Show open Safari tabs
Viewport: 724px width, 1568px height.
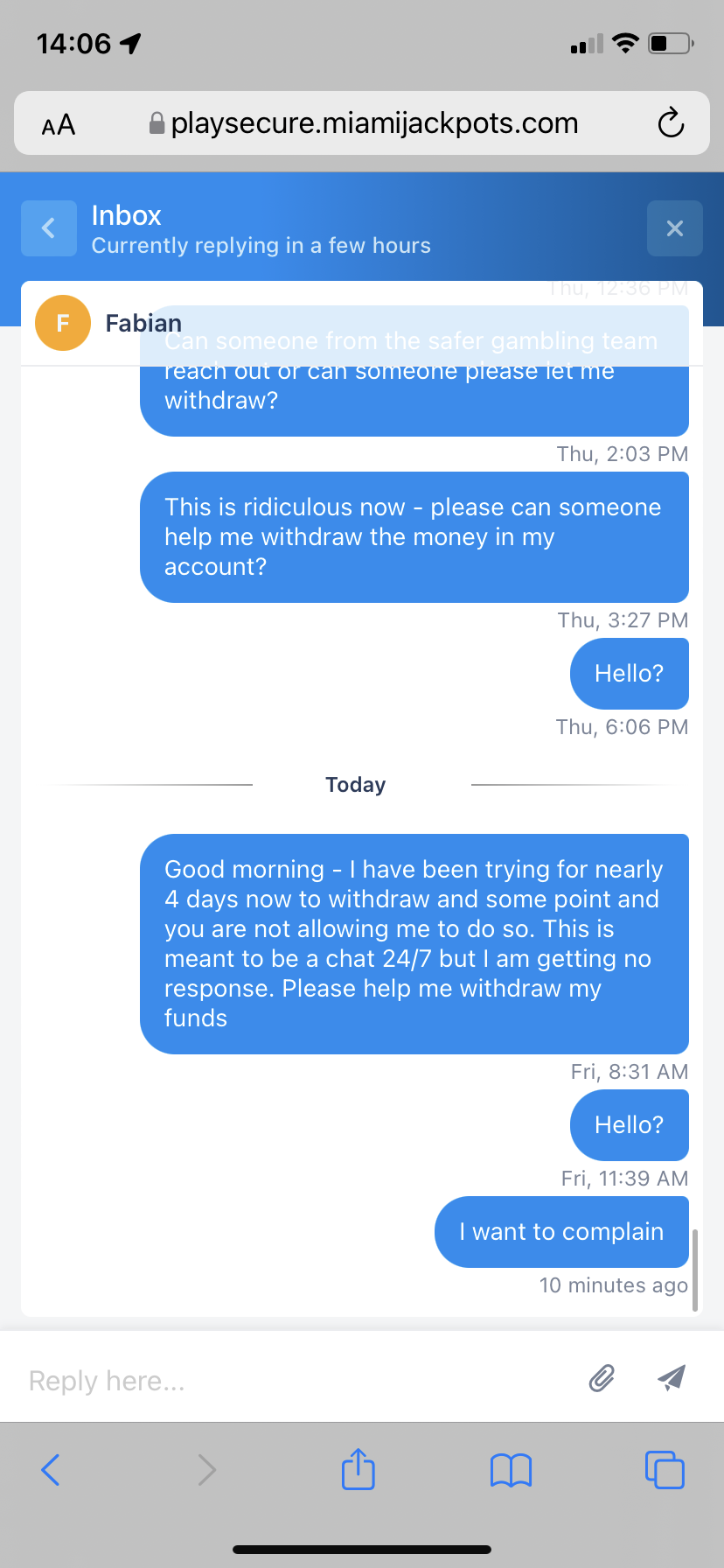665,1469
